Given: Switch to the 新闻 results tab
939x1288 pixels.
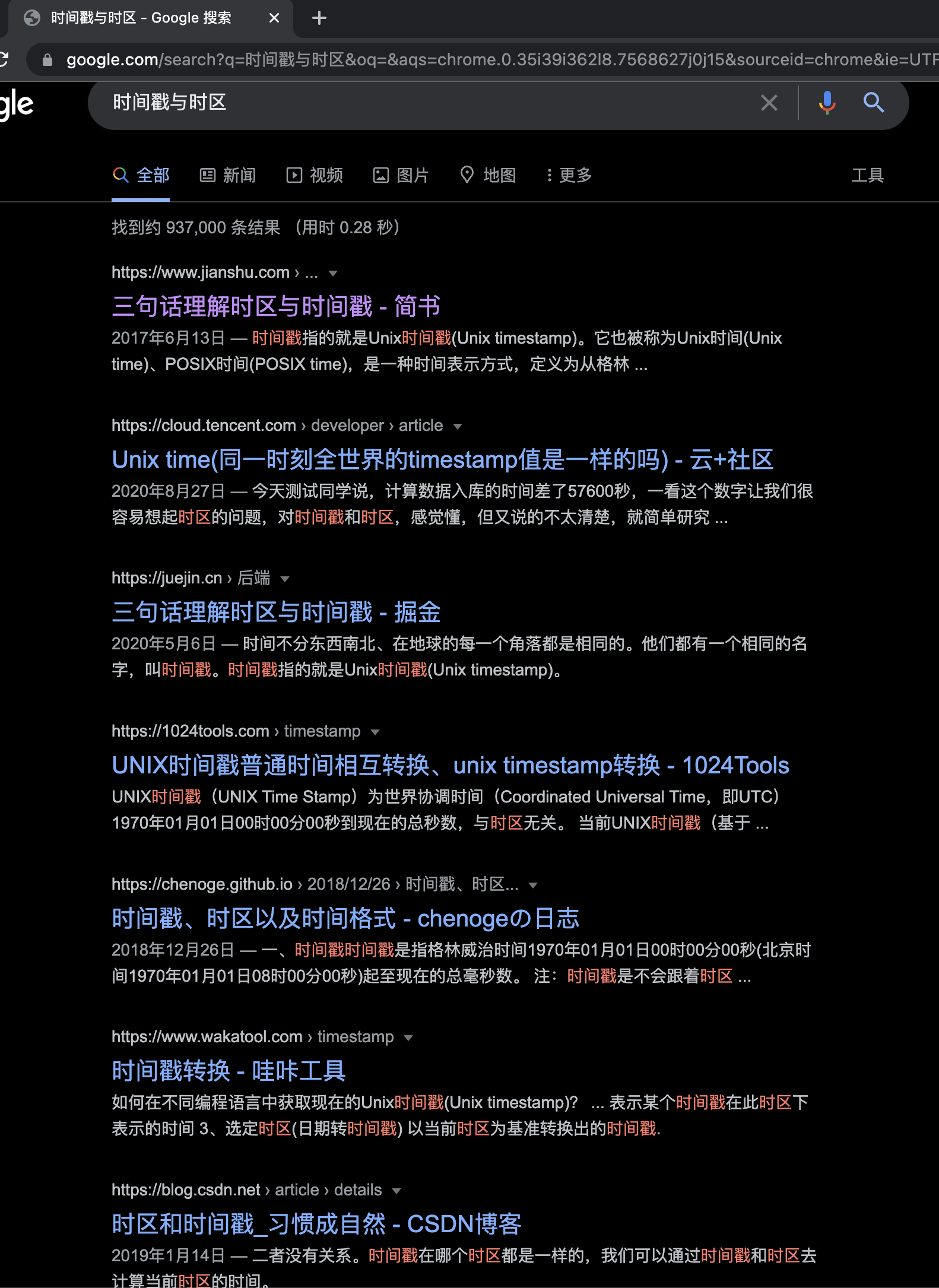Looking at the screenshot, I should click(x=228, y=175).
